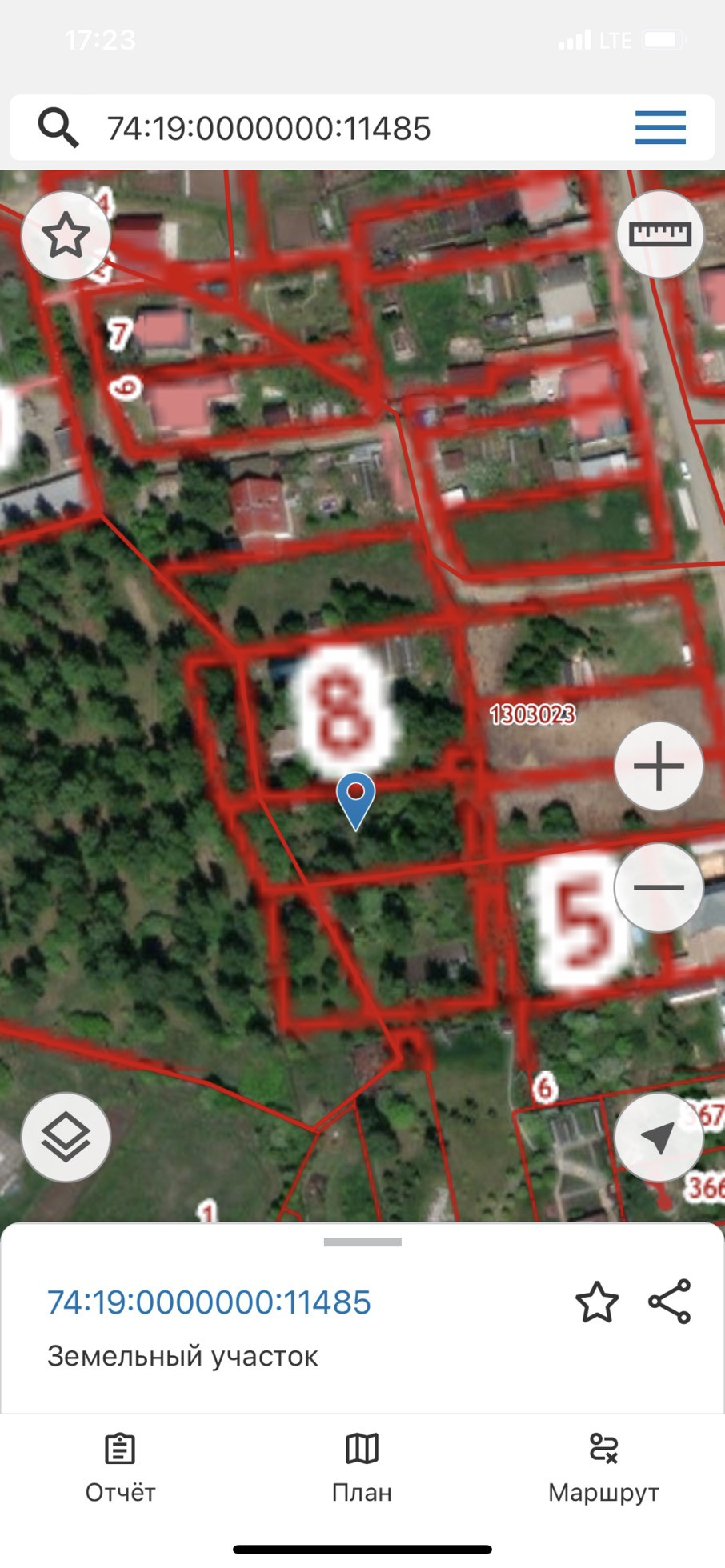
Task: Center the map on my location
Action: point(659,1137)
